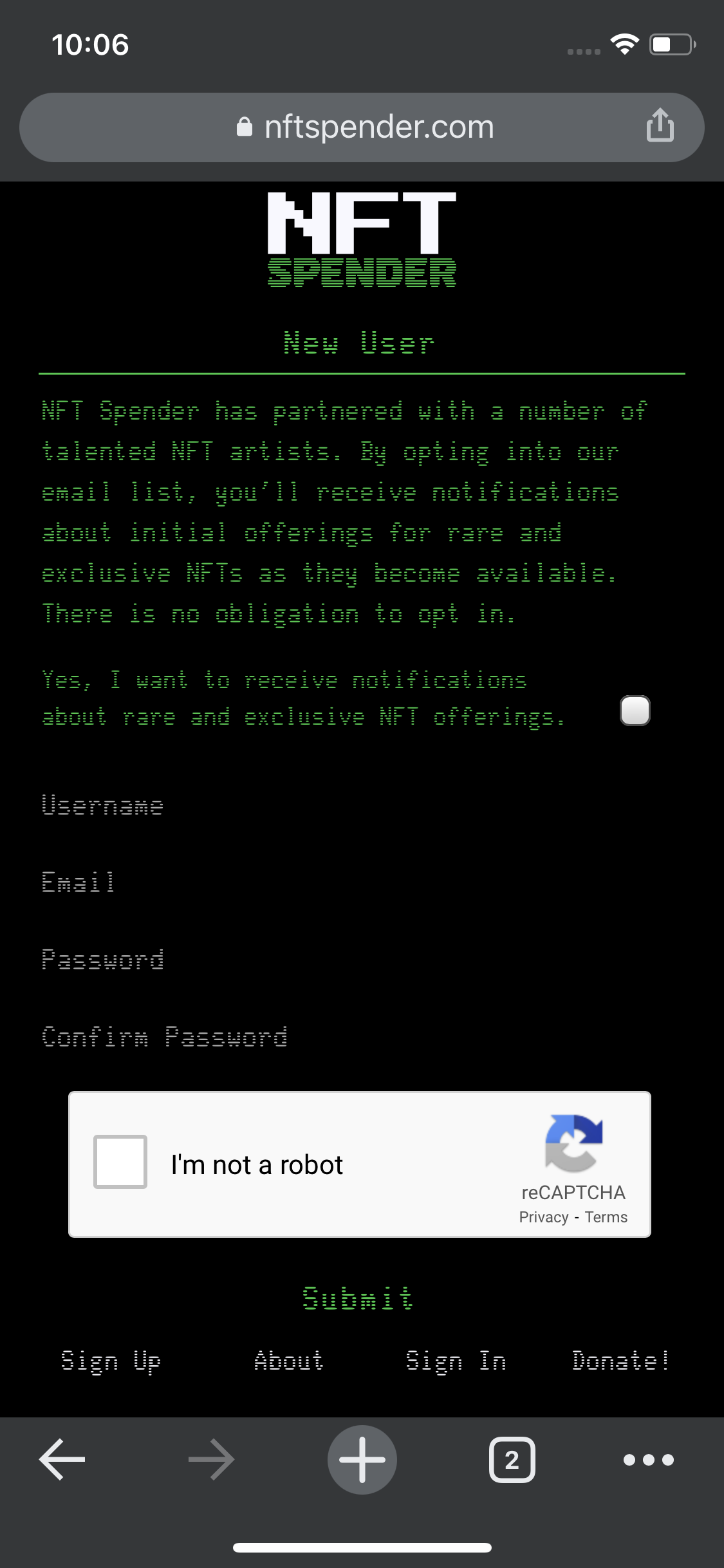Open the Donate! link
Image resolution: width=724 pixels, height=1568 pixels.
click(620, 1361)
